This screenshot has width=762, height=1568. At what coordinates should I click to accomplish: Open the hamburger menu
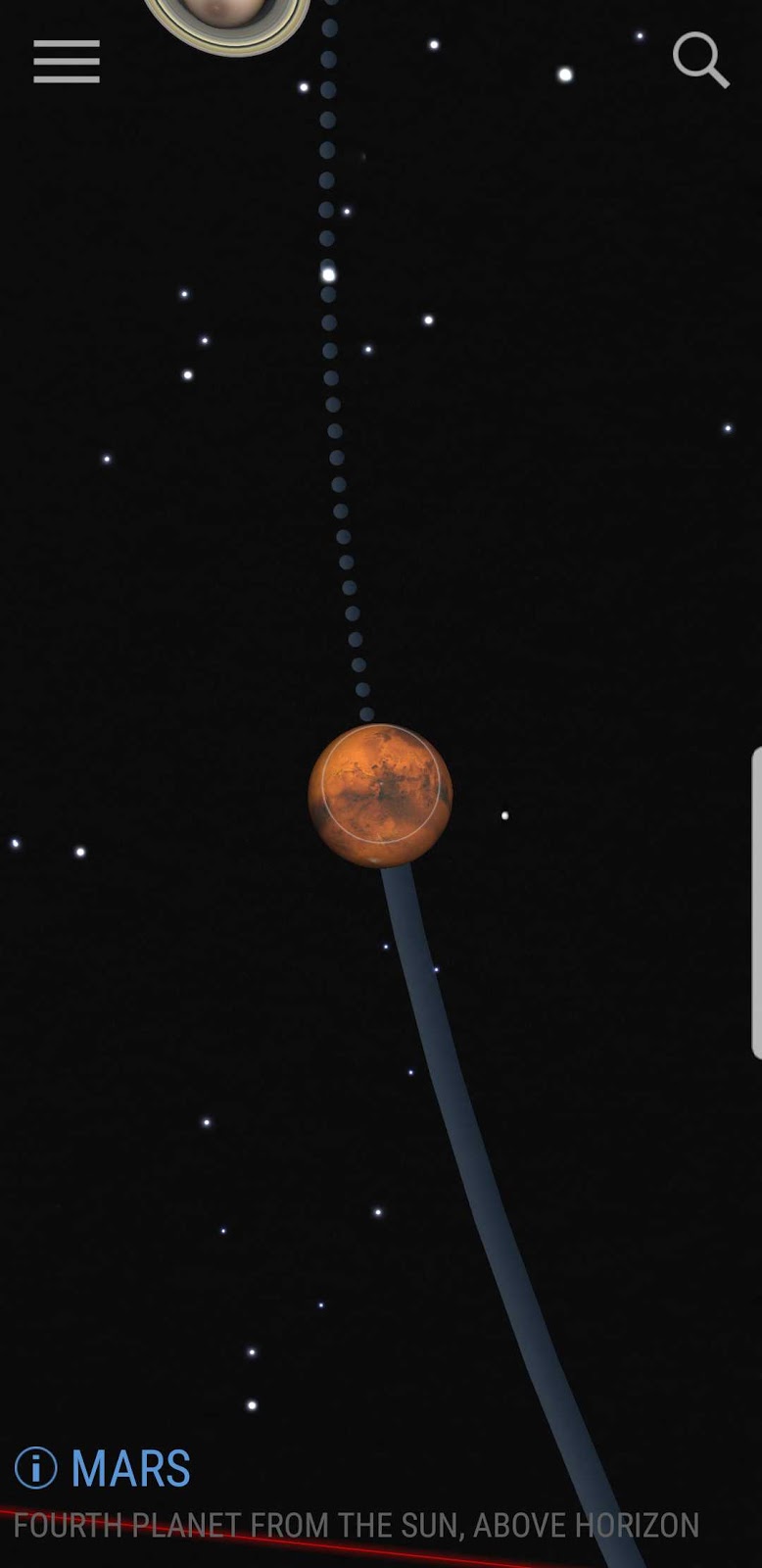[67, 62]
